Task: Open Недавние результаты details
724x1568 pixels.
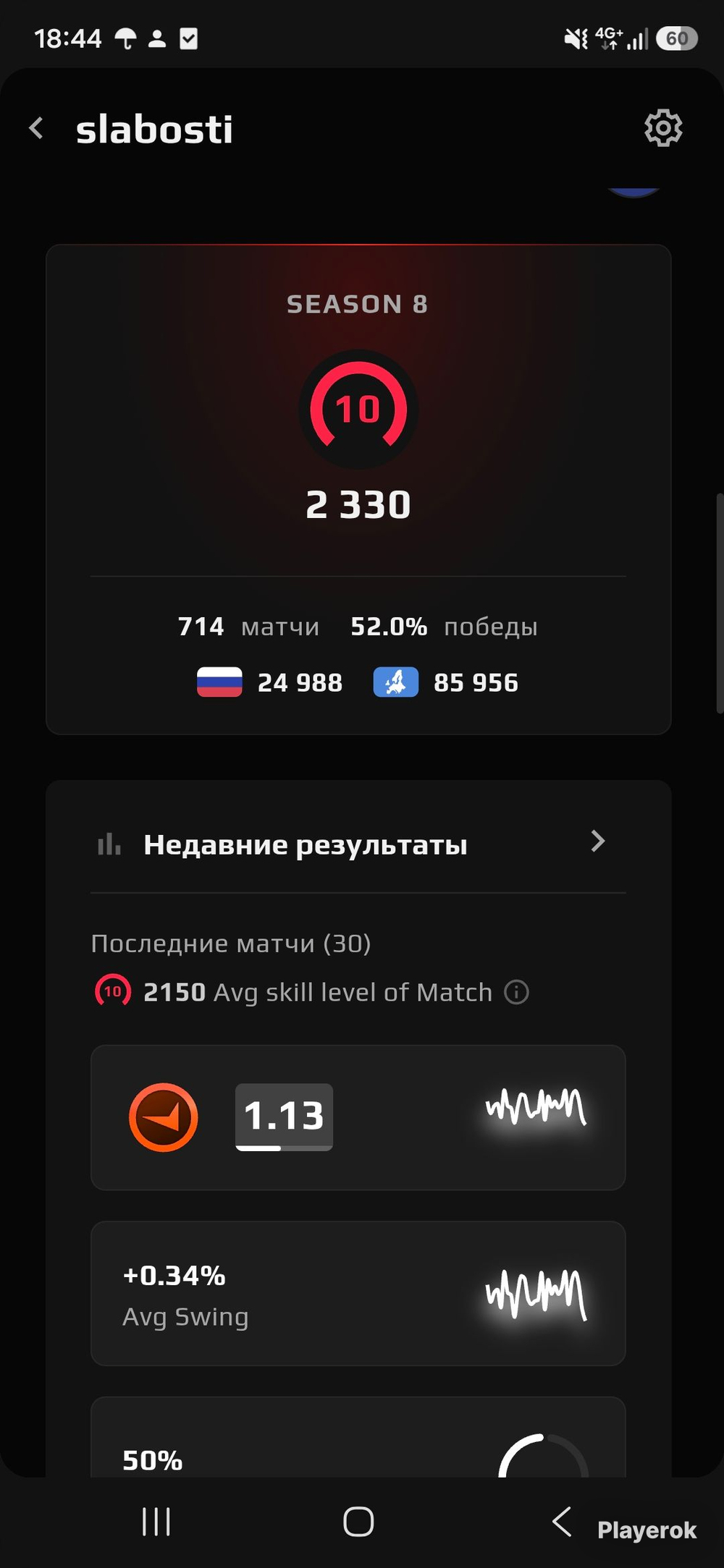Action: click(358, 844)
